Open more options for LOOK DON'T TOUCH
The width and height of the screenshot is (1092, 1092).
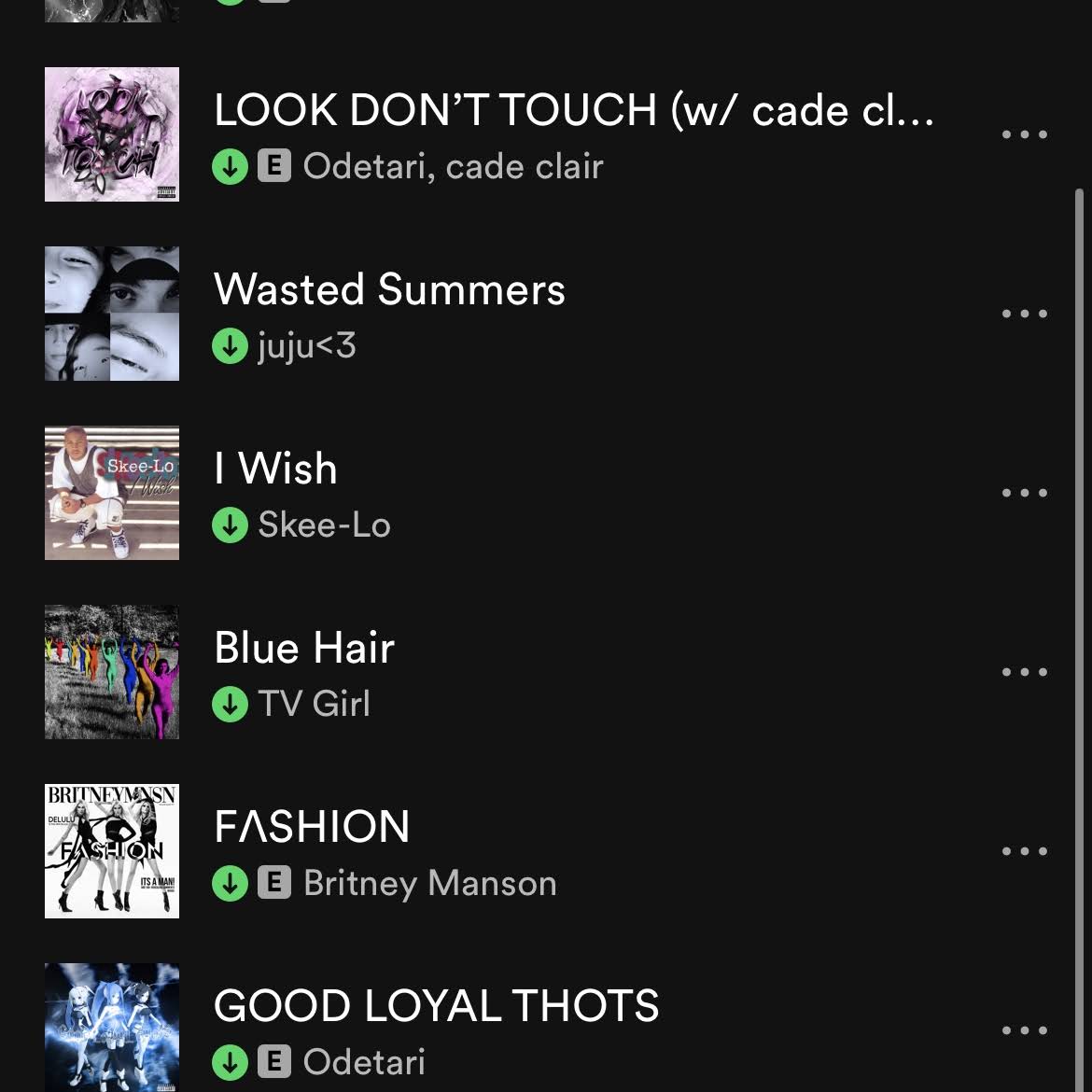(1024, 134)
